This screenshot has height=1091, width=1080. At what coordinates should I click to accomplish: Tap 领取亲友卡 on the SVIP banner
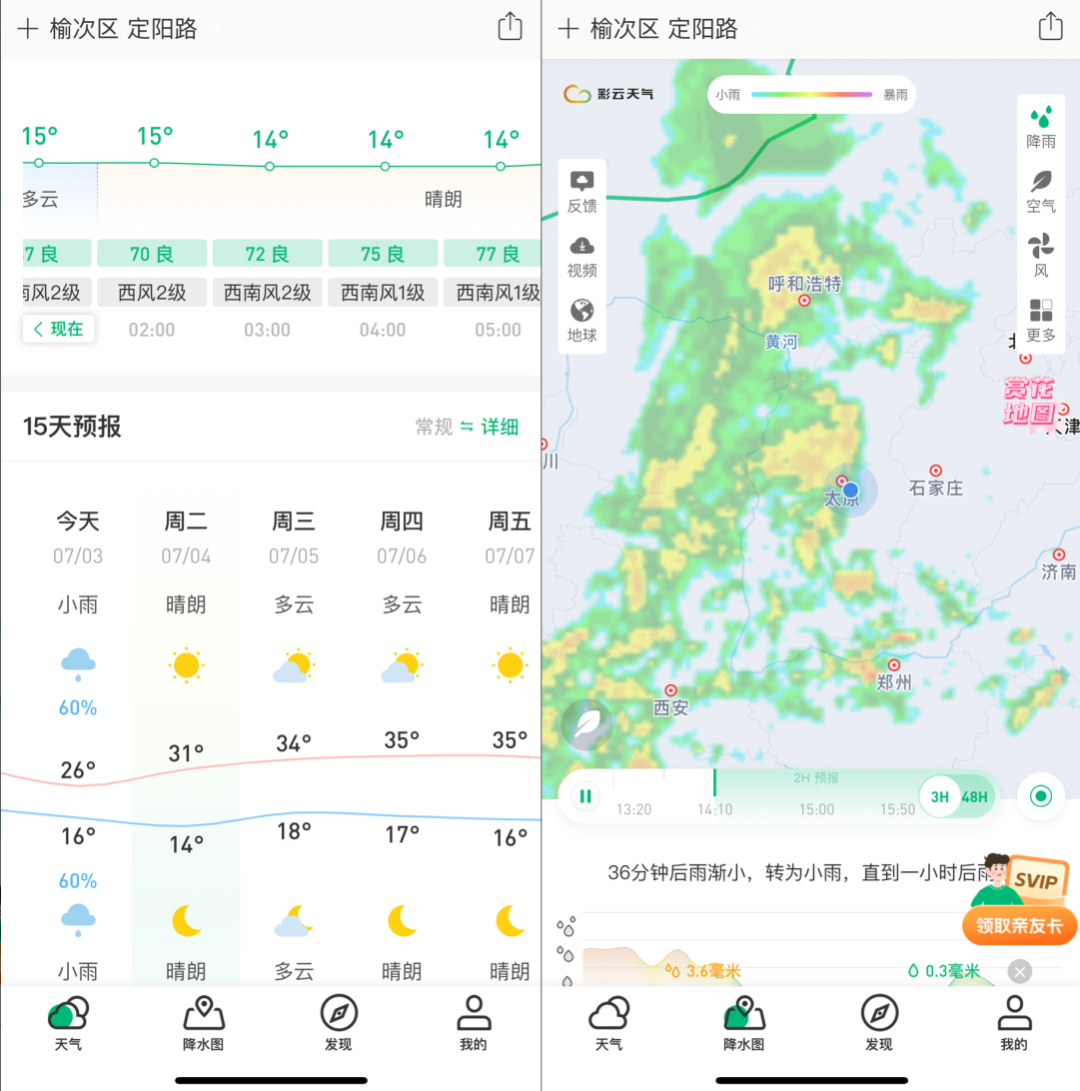click(1019, 926)
